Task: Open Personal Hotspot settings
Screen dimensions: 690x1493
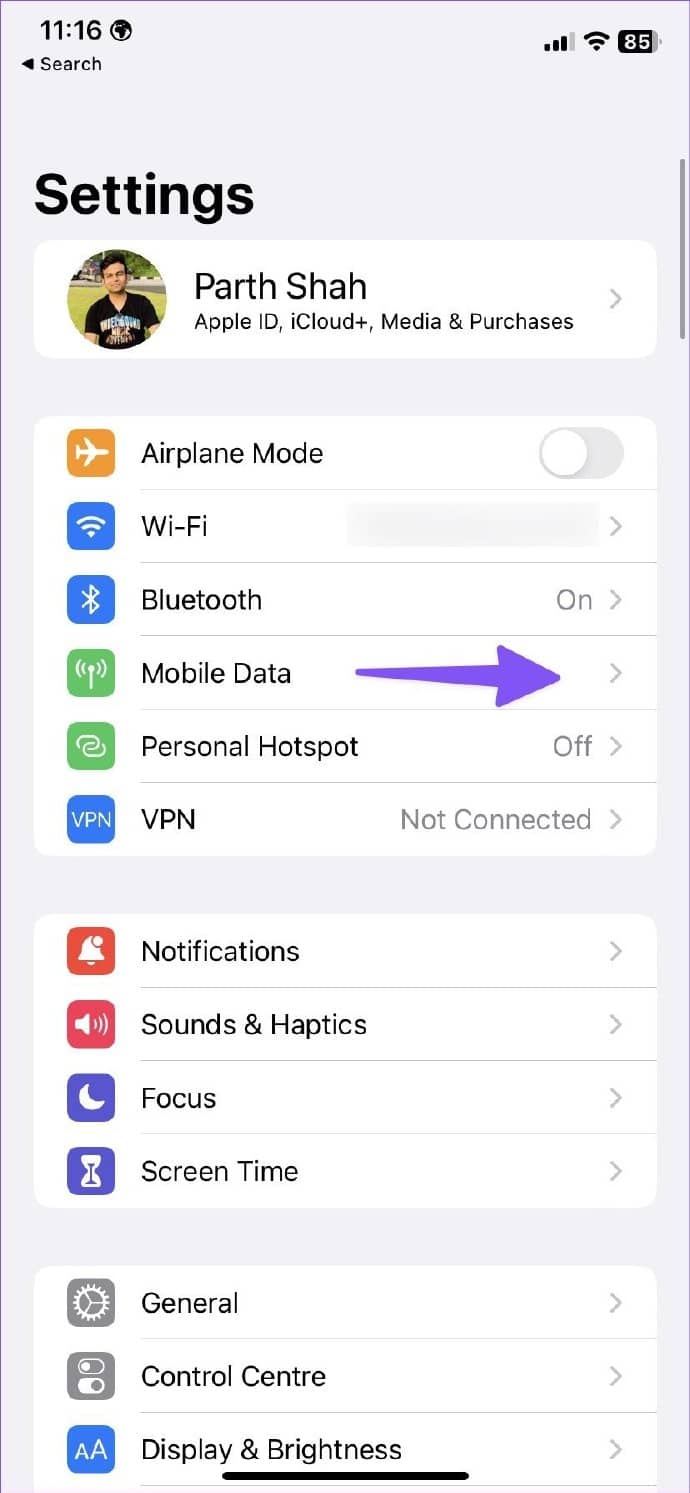Action: click(345, 746)
